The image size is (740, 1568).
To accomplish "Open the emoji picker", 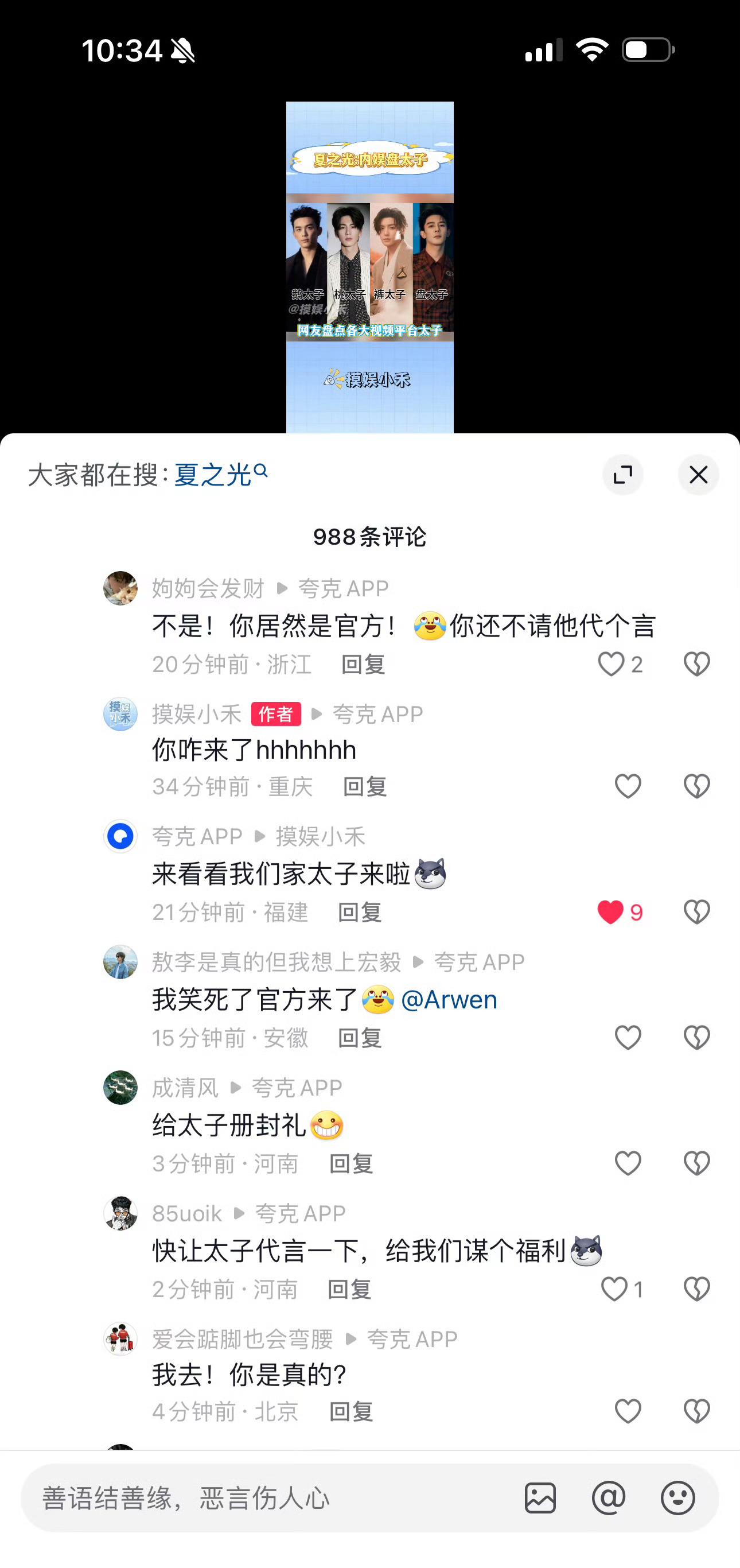I will click(677, 1498).
